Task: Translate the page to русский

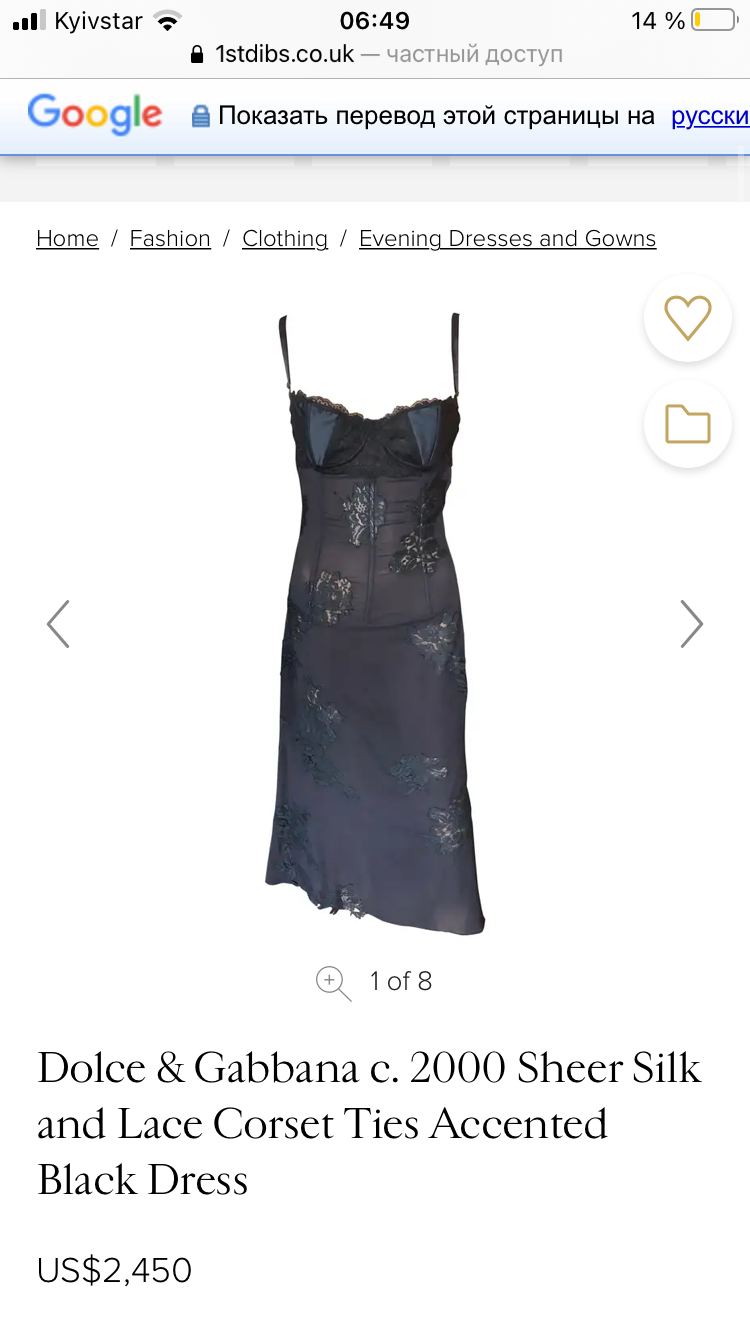Action: (x=709, y=116)
